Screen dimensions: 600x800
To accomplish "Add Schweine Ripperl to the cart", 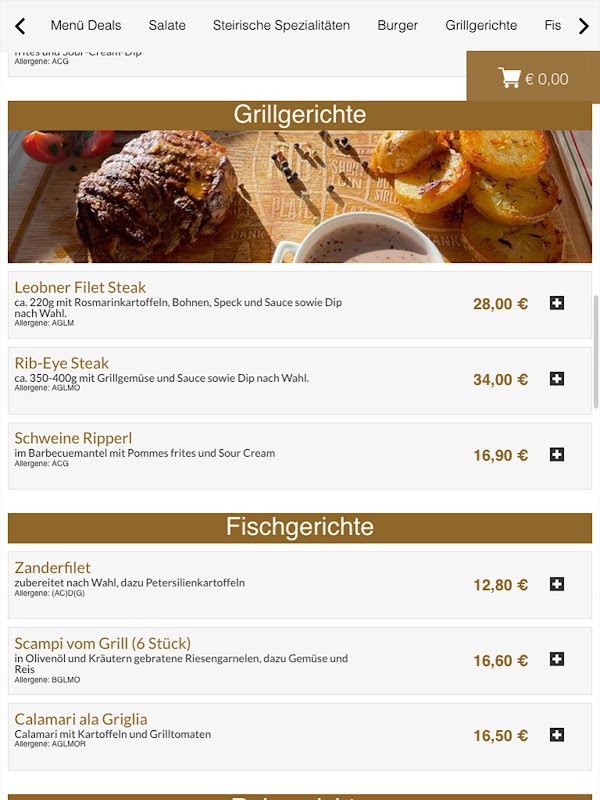I will point(557,454).
